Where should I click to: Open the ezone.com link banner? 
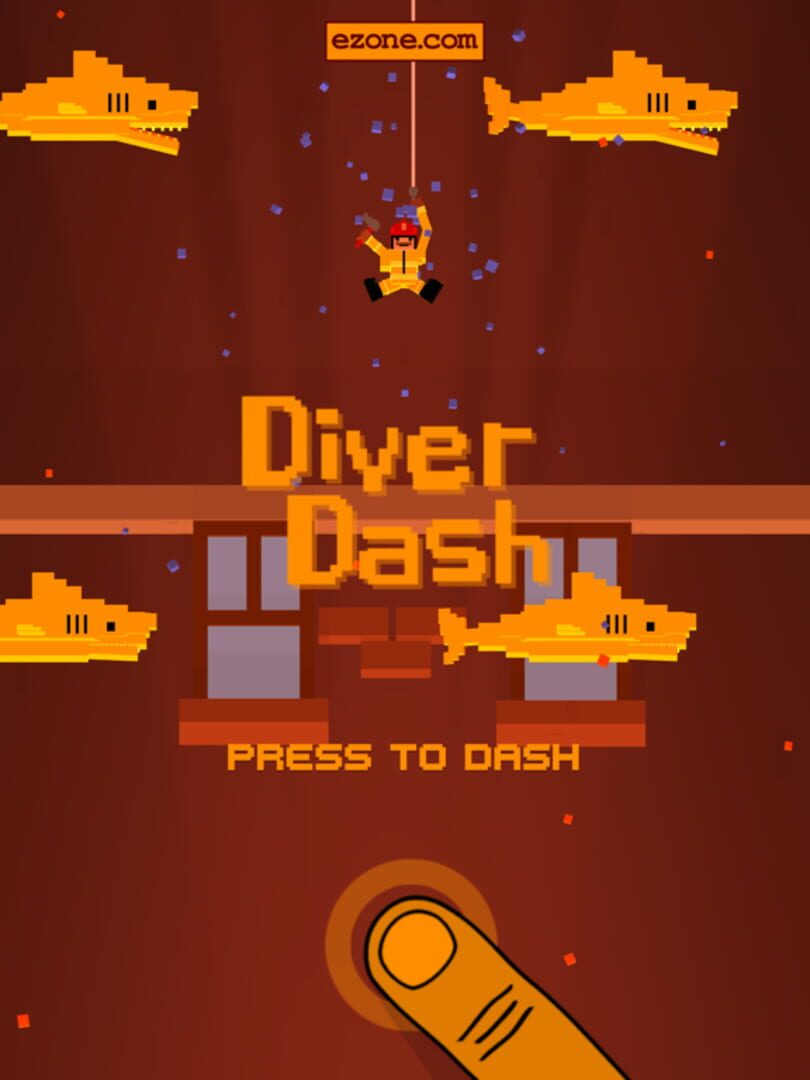coord(404,42)
